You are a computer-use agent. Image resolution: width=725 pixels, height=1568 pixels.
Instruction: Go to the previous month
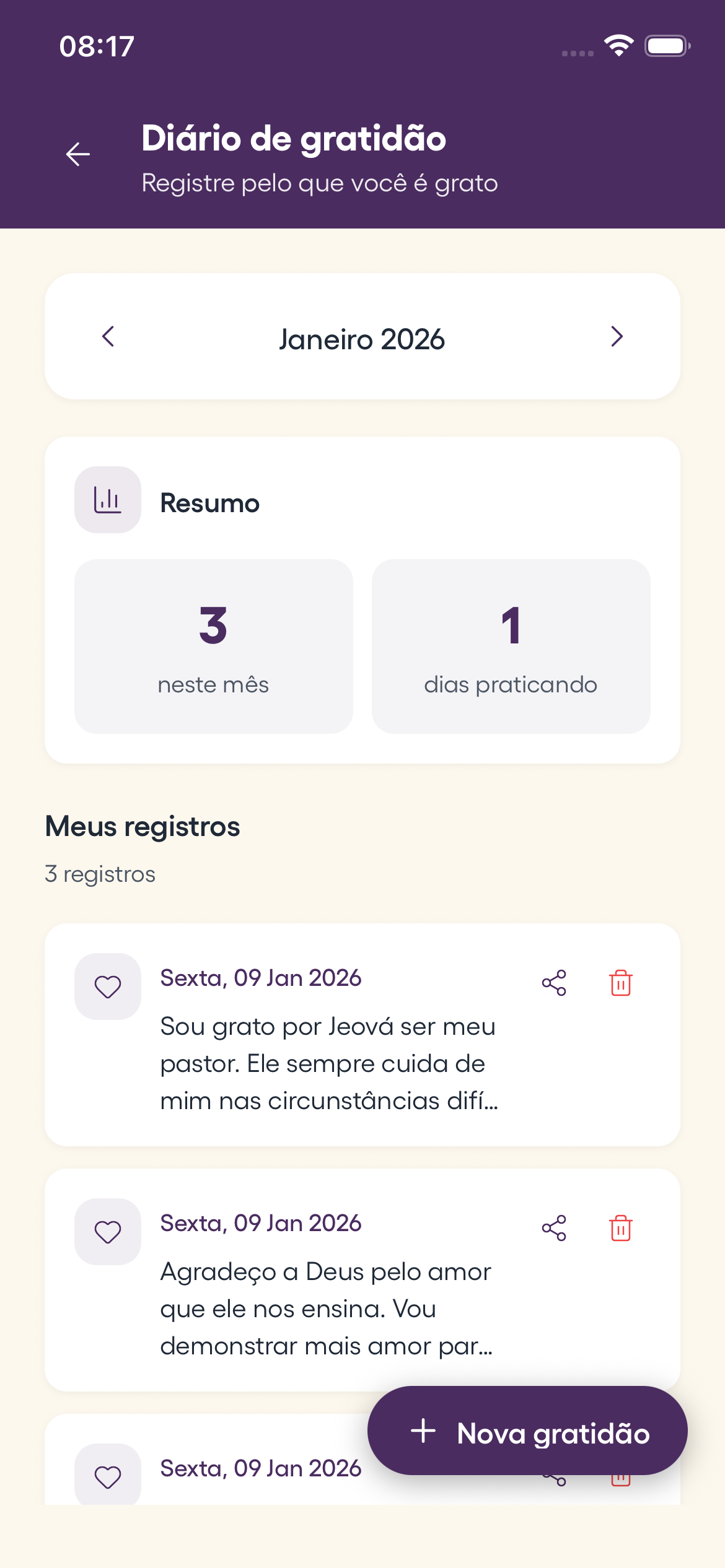coord(107,338)
